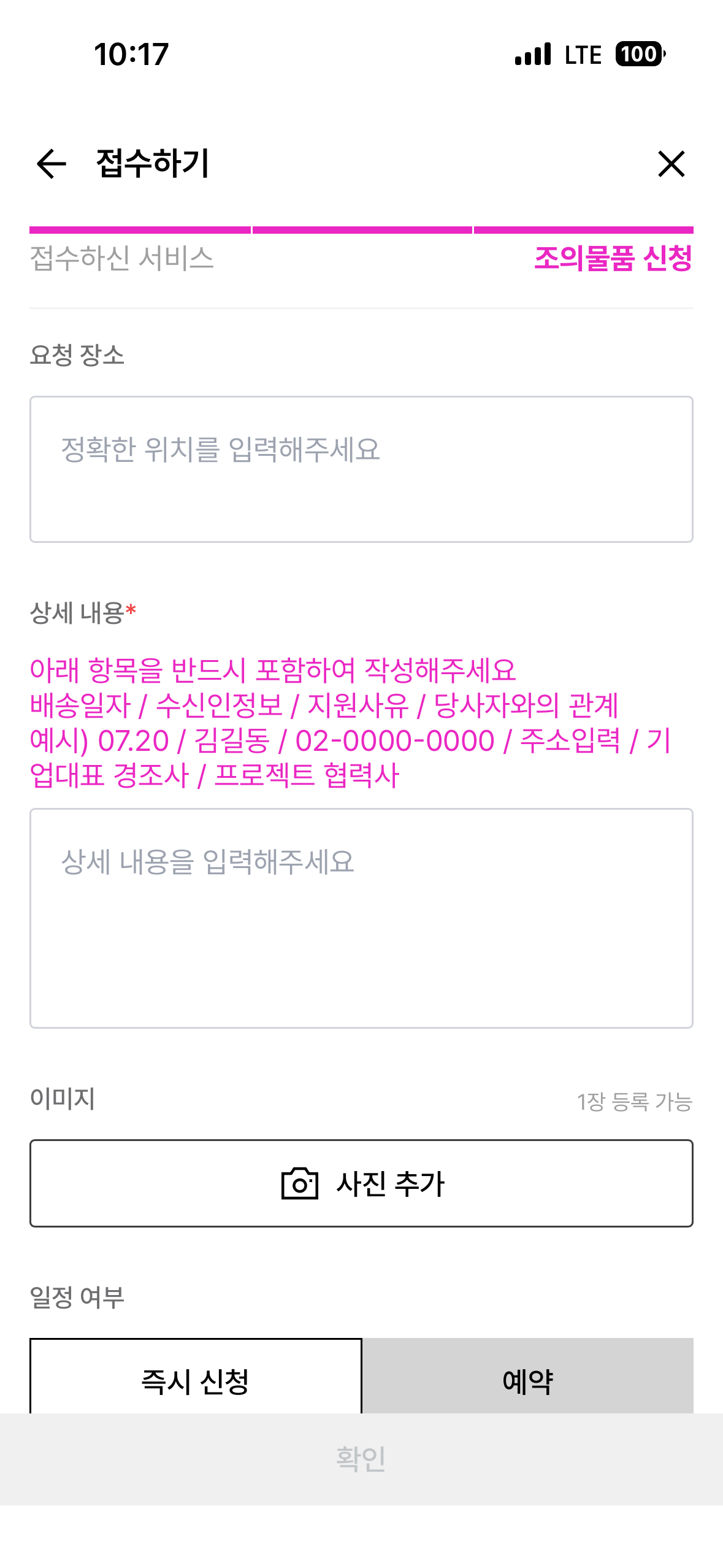Add a photo with 사진 추가
Image resolution: width=723 pixels, height=1568 pixels.
pyautogui.click(x=361, y=1183)
